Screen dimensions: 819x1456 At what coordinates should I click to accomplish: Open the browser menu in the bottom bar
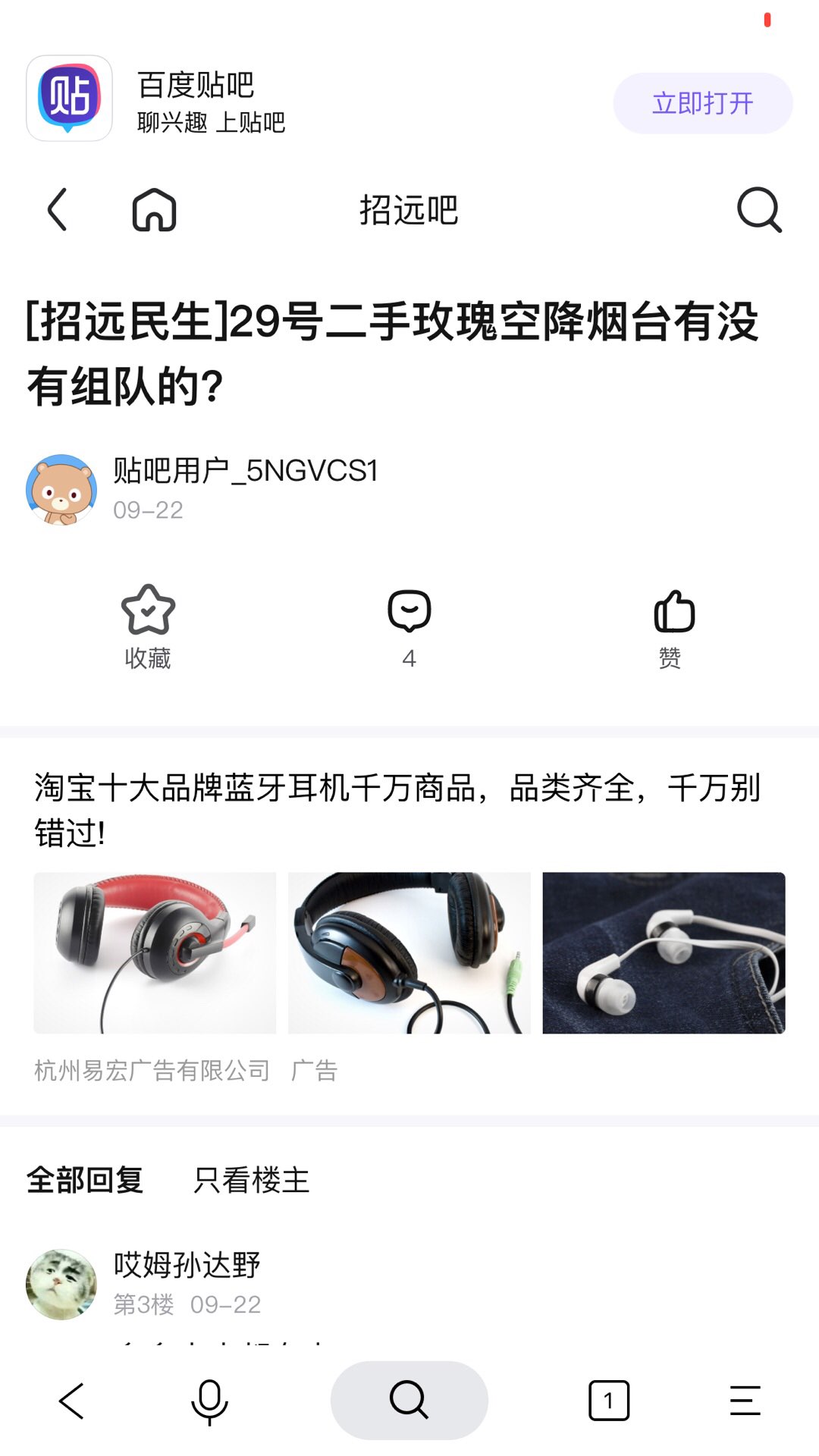pyautogui.click(x=745, y=1400)
